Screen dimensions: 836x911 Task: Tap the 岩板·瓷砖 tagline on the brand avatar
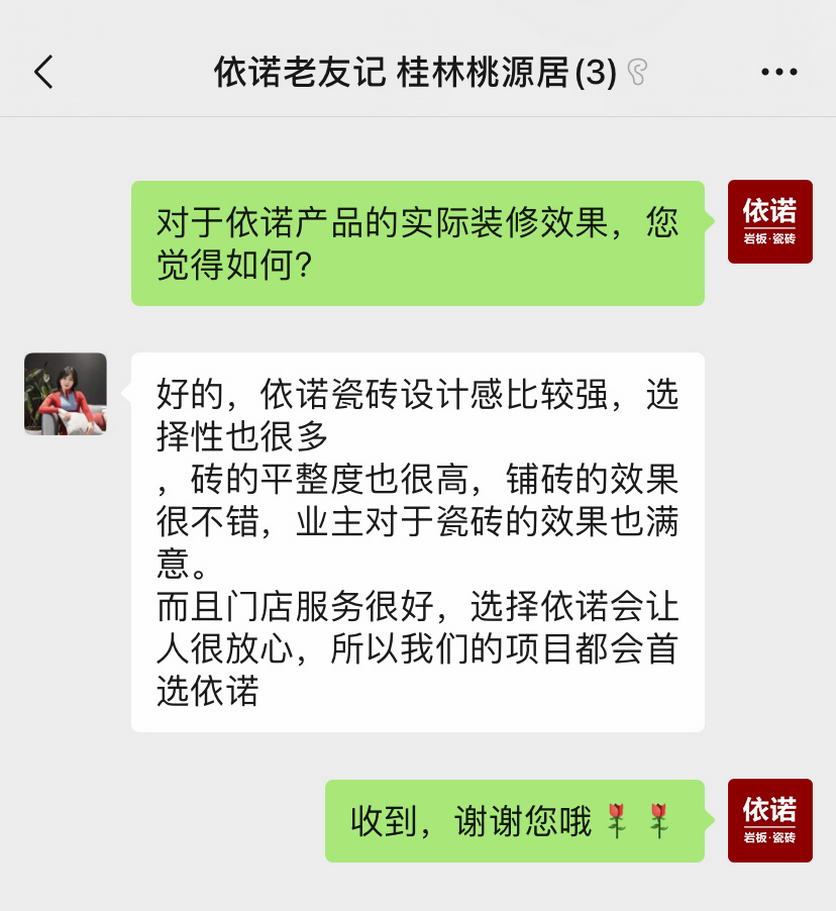coord(770,239)
